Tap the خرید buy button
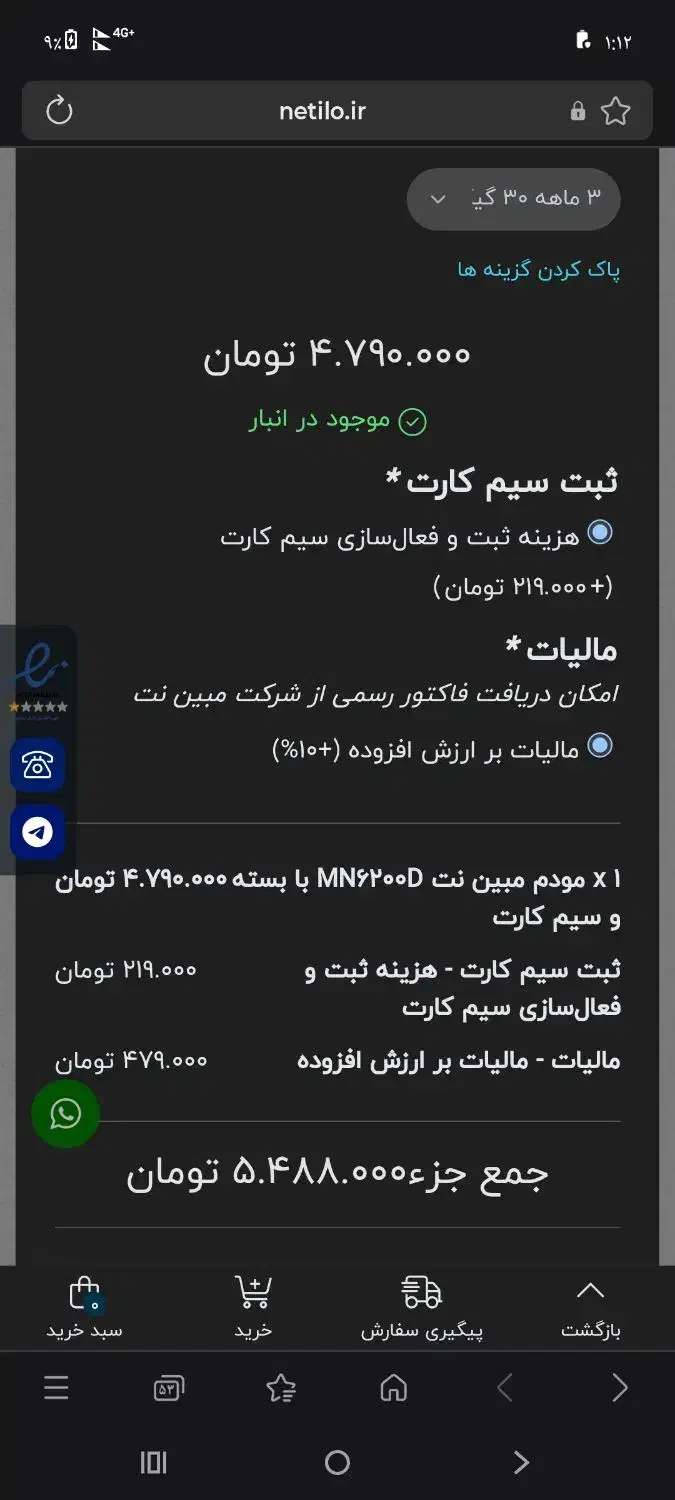Image resolution: width=675 pixels, height=1500 pixels. point(253,1307)
